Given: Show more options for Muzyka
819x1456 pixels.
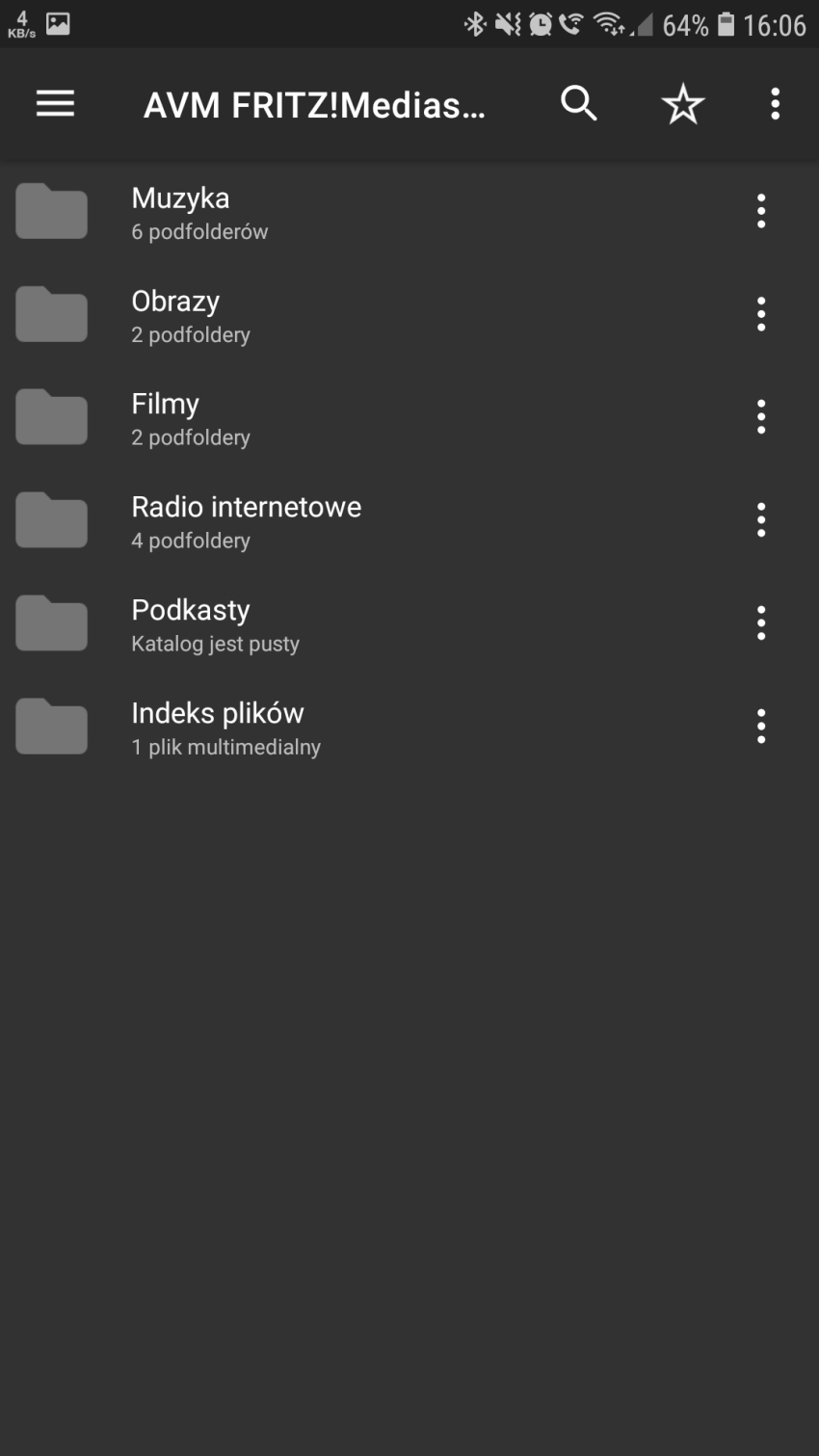Looking at the screenshot, I should (761, 211).
